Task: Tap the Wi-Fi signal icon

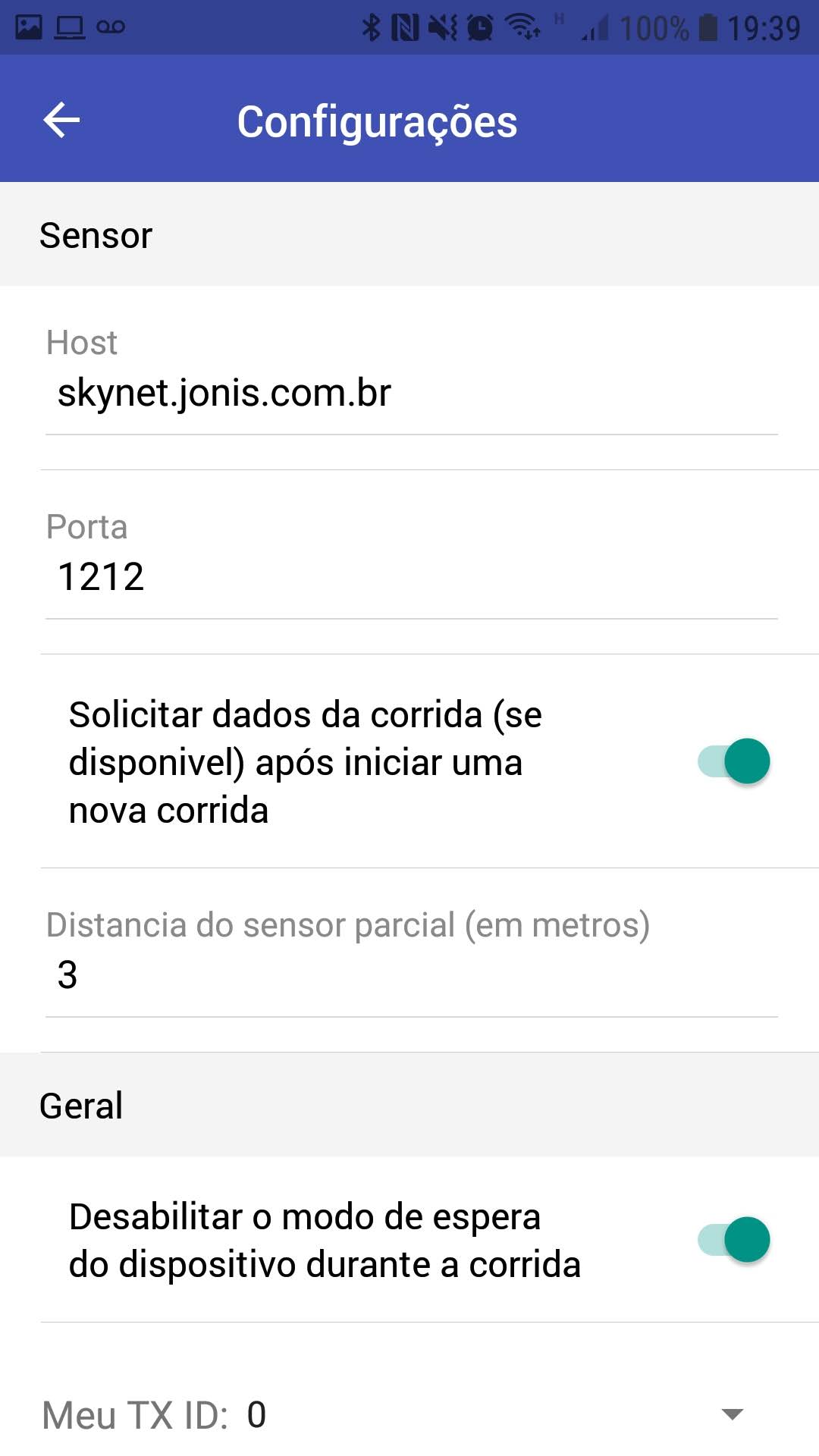Action: coord(520,25)
